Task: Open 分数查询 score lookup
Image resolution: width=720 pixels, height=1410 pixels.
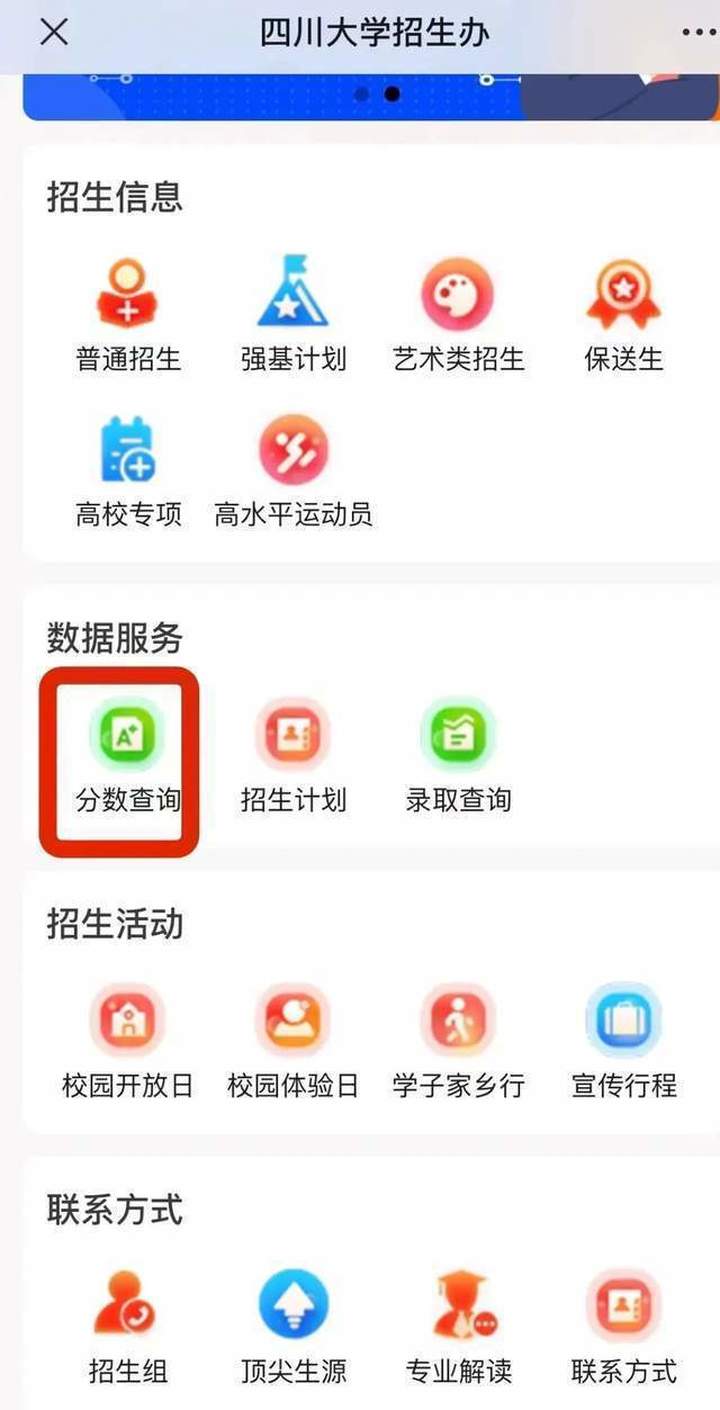Action: tap(128, 754)
